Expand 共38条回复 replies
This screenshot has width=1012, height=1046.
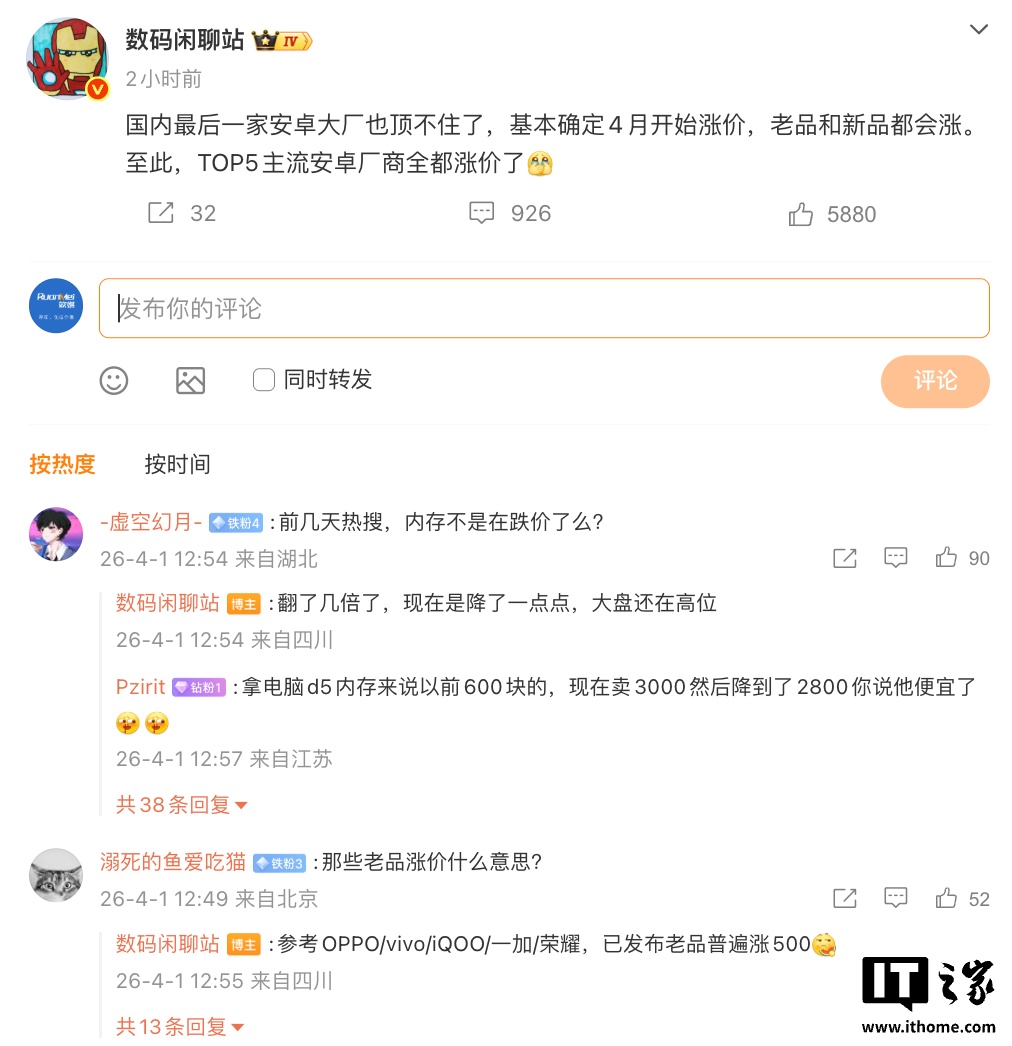pos(181,804)
